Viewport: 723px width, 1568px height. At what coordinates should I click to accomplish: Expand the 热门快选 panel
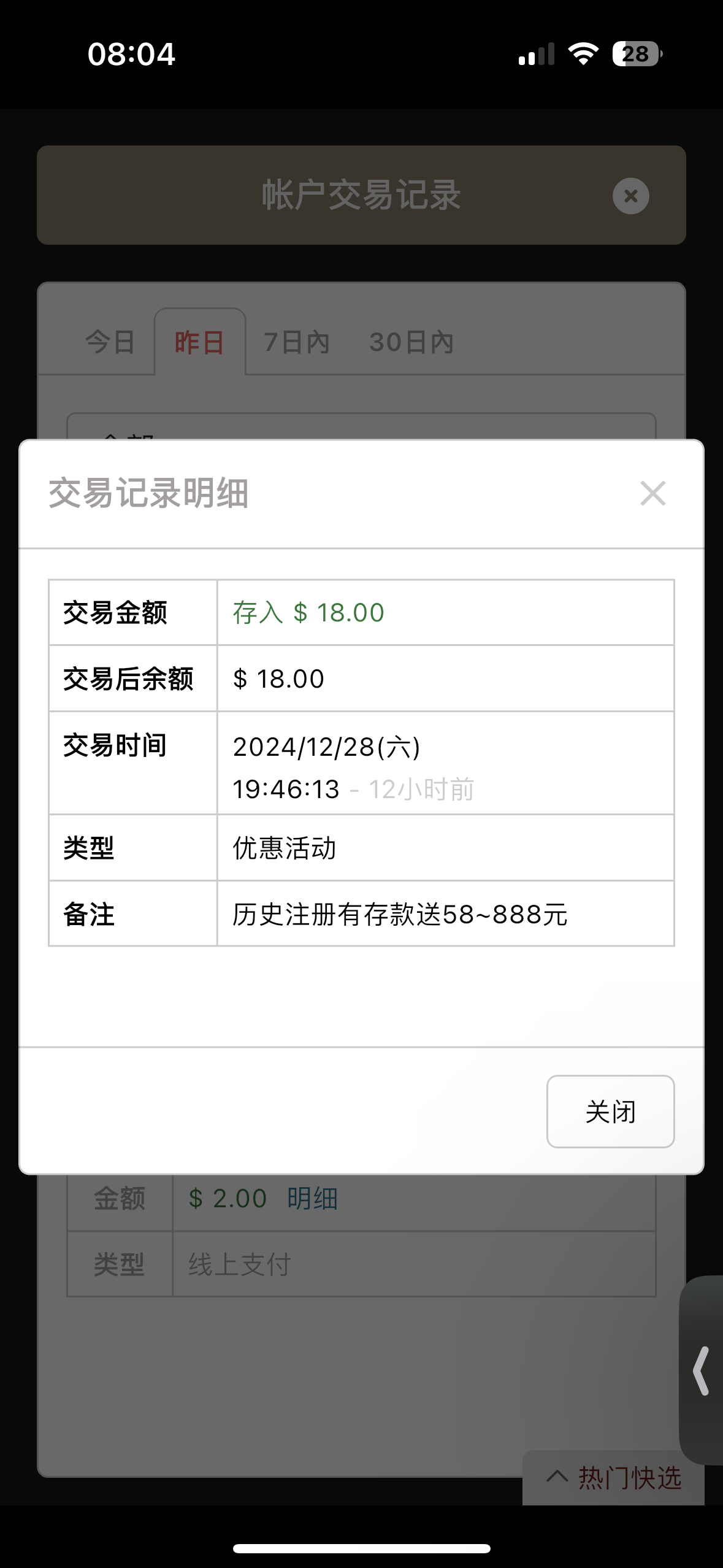[x=614, y=1477]
